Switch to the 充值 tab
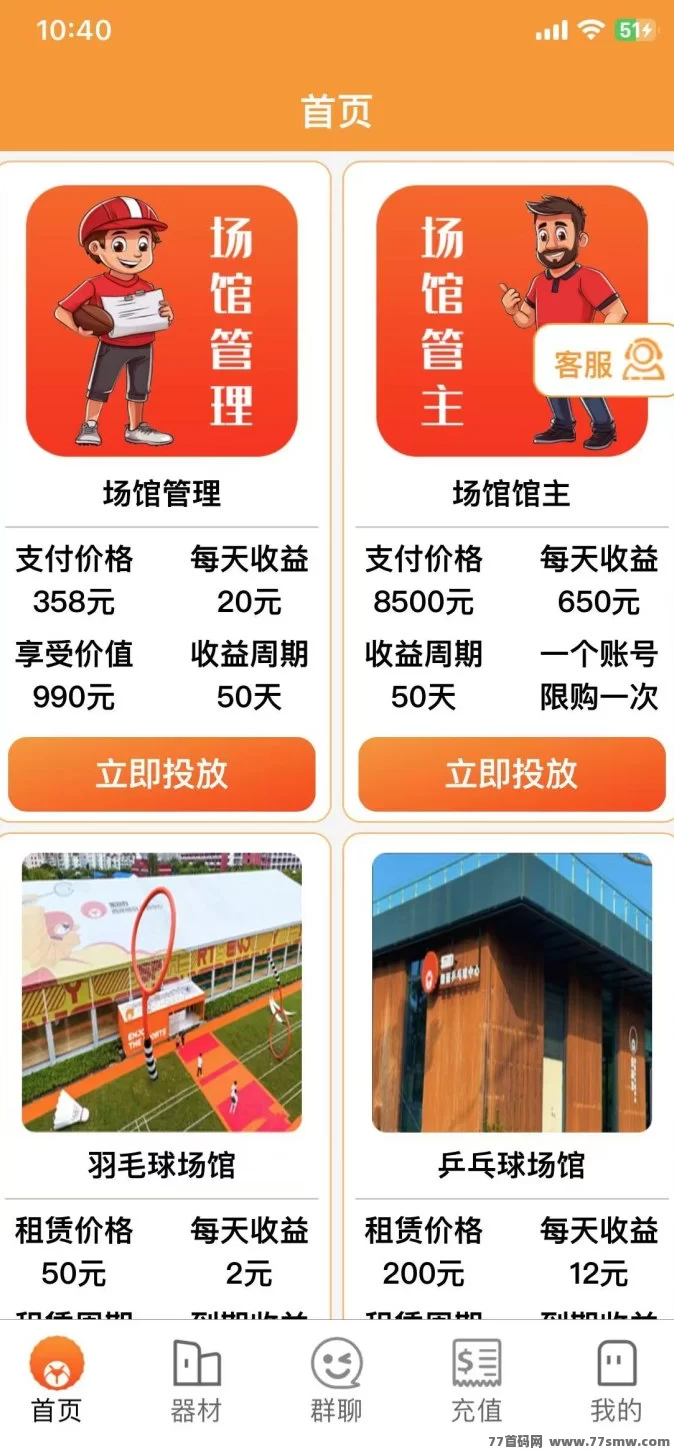The height and width of the screenshot is (1456, 674). click(476, 1381)
